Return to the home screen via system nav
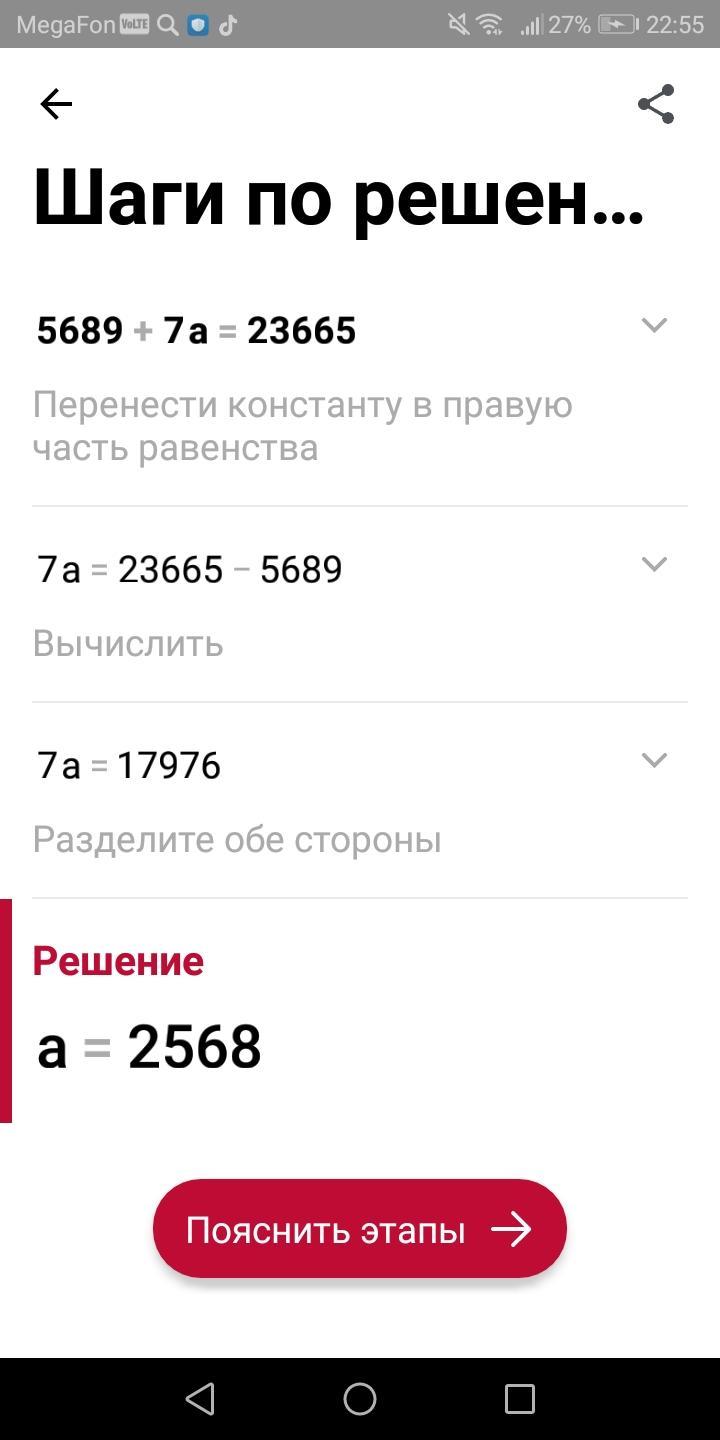The width and height of the screenshot is (720, 1440). pyautogui.click(x=360, y=1399)
